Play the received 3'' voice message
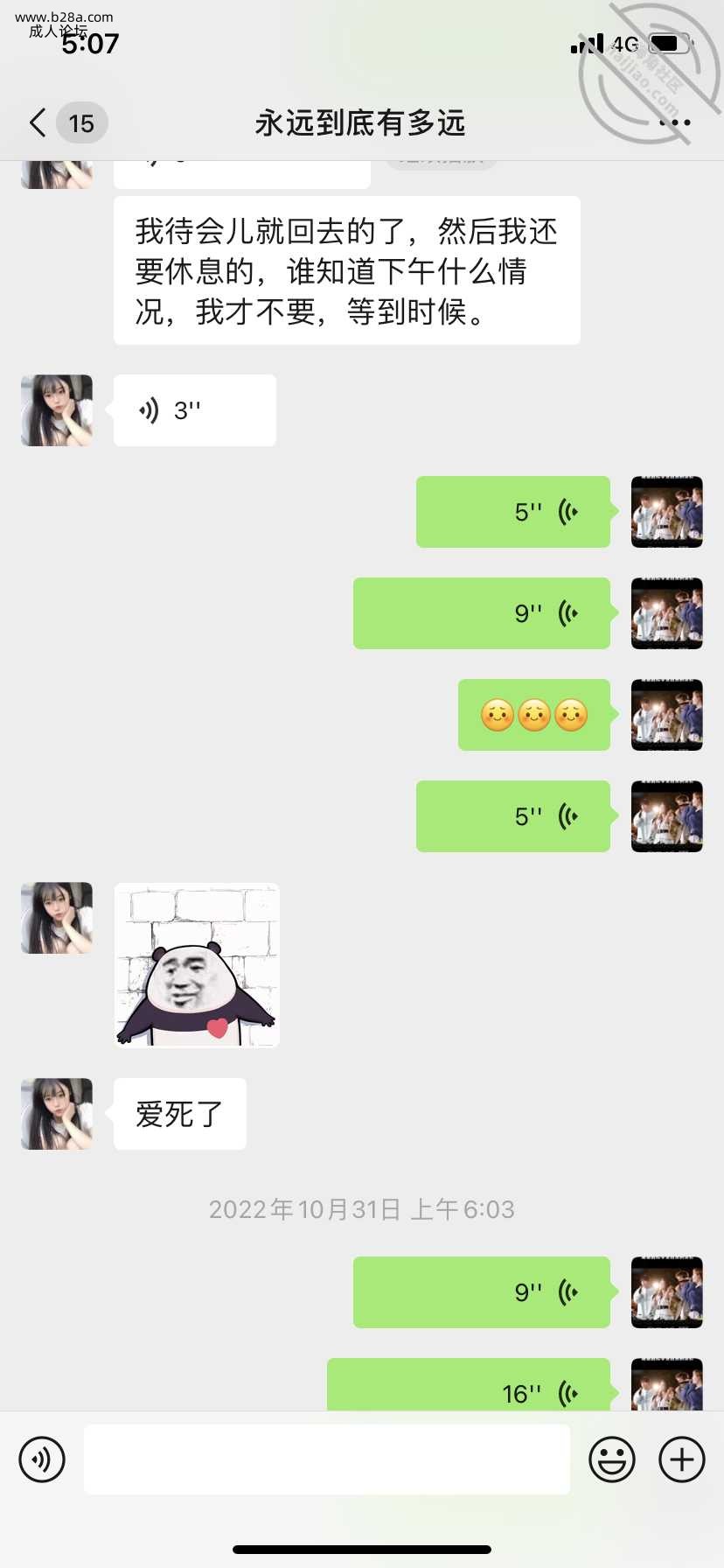The width and height of the screenshot is (724, 1568). [194, 410]
